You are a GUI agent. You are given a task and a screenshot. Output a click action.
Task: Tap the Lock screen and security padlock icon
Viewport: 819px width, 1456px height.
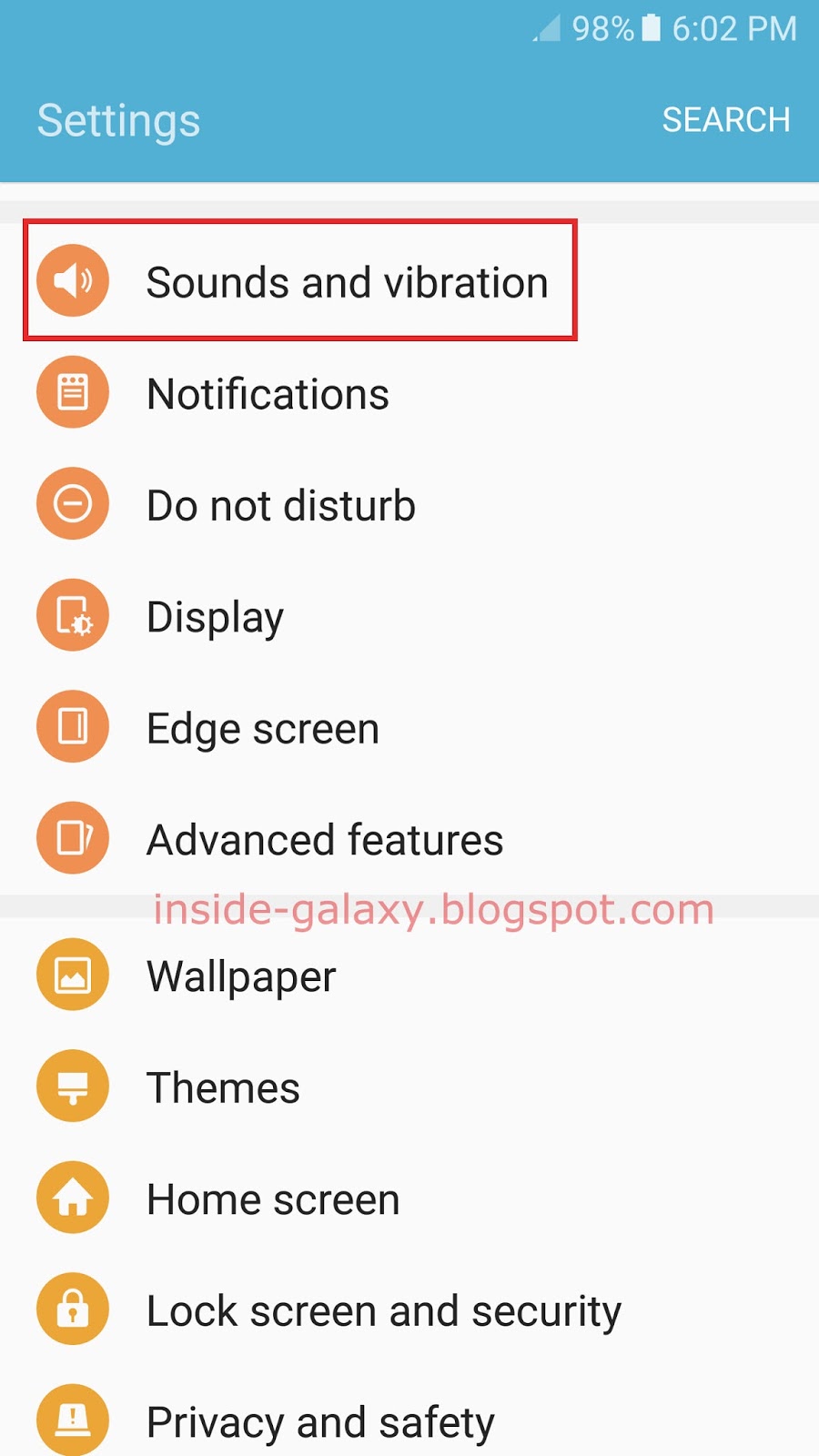point(73,1309)
